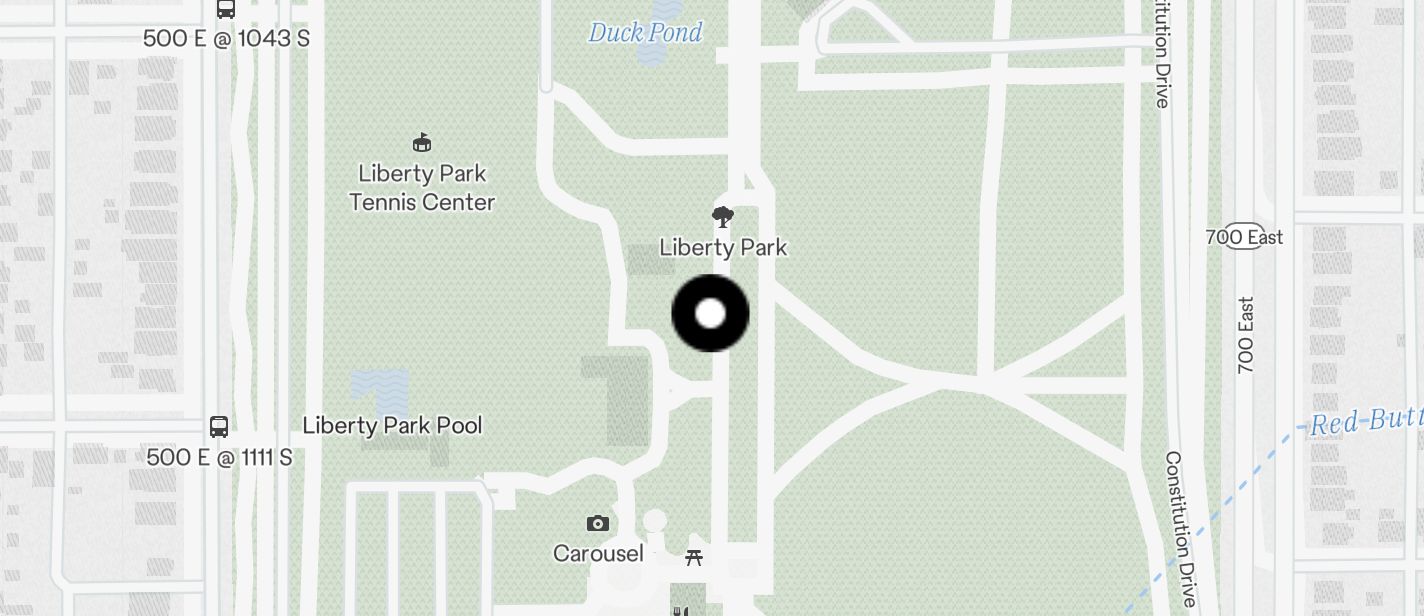Image resolution: width=1424 pixels, height=616 pixels.
Task: Open the Liberty Park place marker
Action: coord(722,217)
